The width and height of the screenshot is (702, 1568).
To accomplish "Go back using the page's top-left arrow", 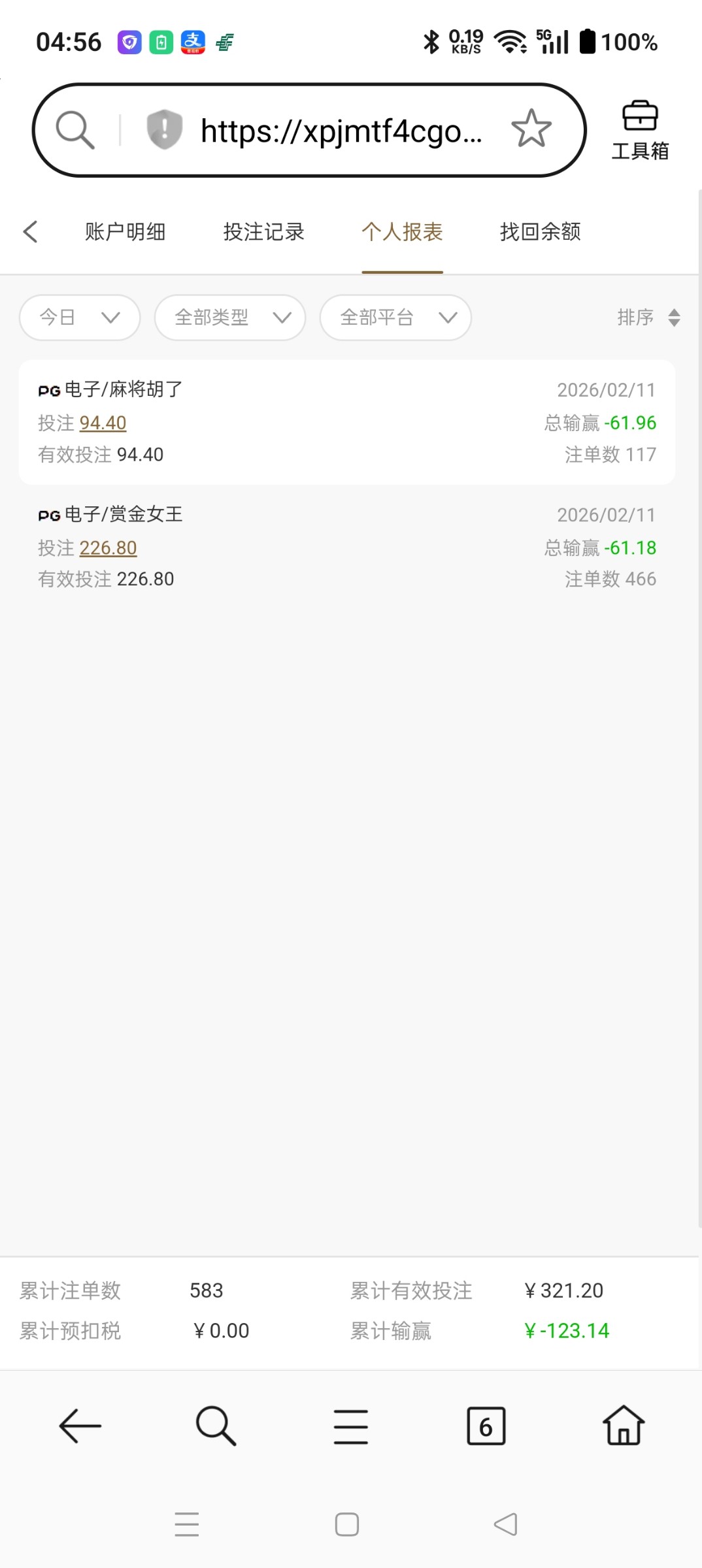I will 30,231.
